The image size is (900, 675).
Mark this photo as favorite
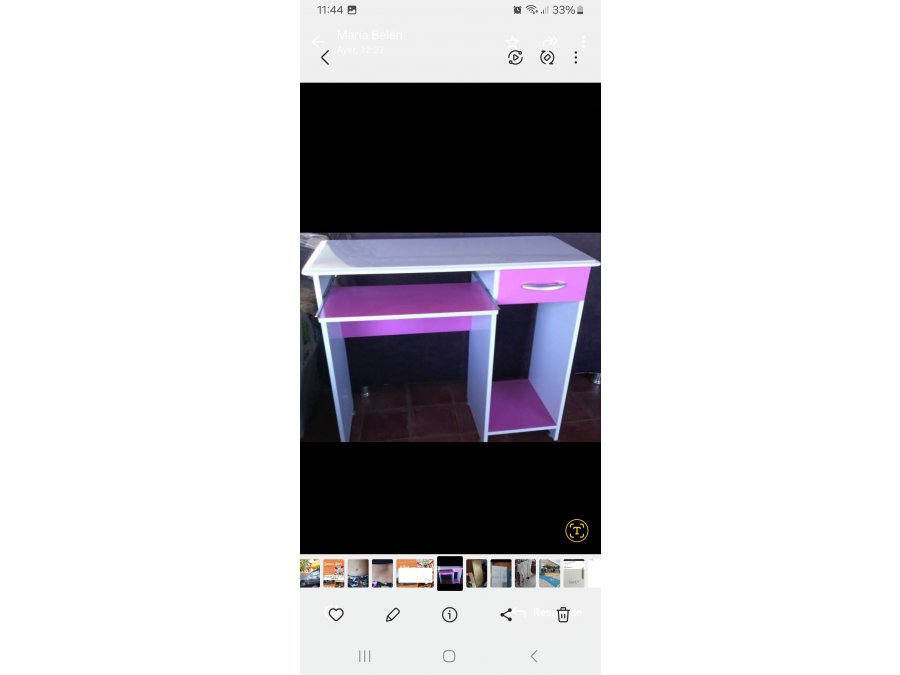[x=336, y=615]
